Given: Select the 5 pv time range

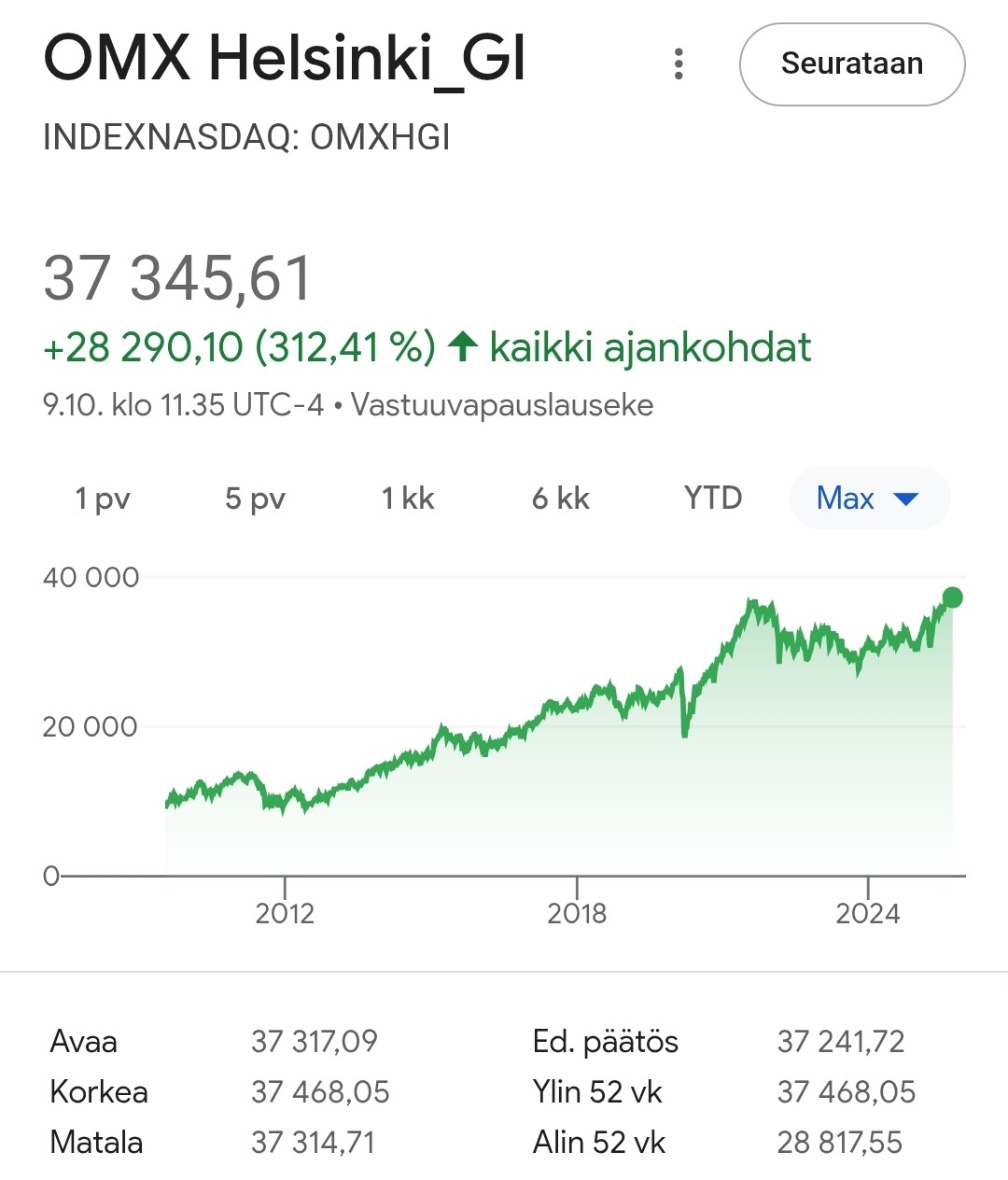Looking at the screenshot, I should click(x=255, y=499).
